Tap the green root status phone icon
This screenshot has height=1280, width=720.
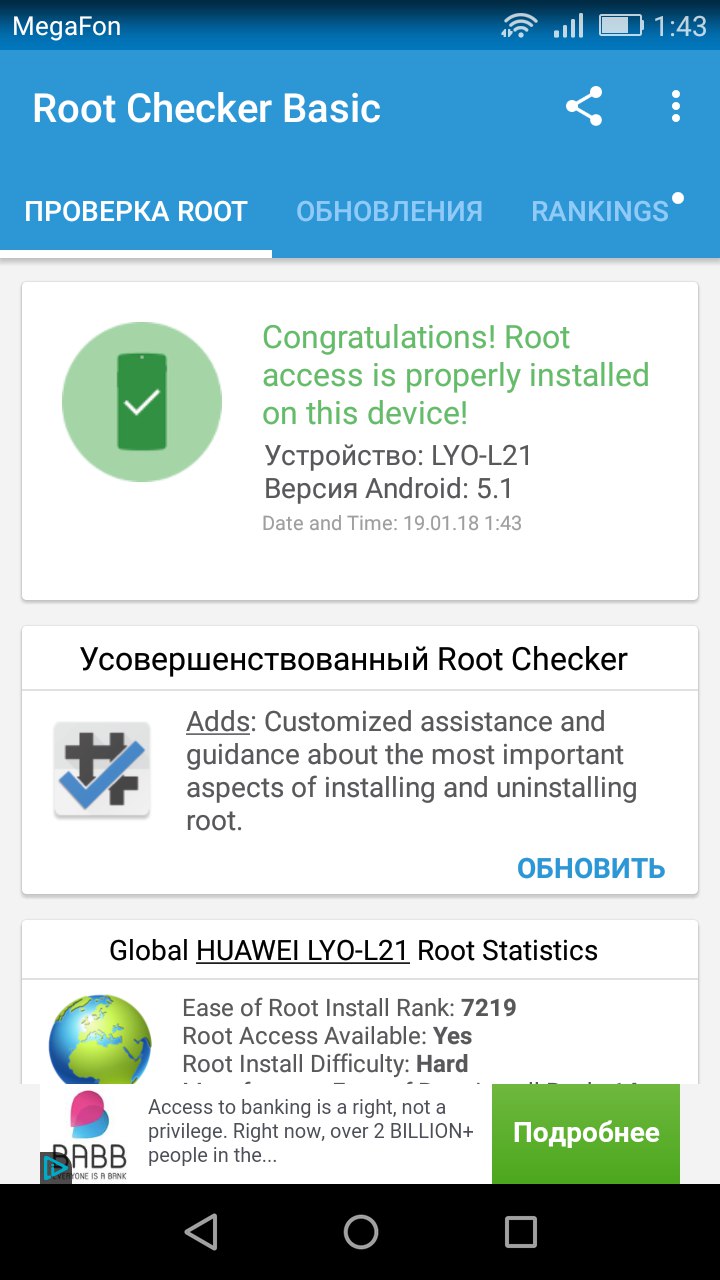pos(142,403)
